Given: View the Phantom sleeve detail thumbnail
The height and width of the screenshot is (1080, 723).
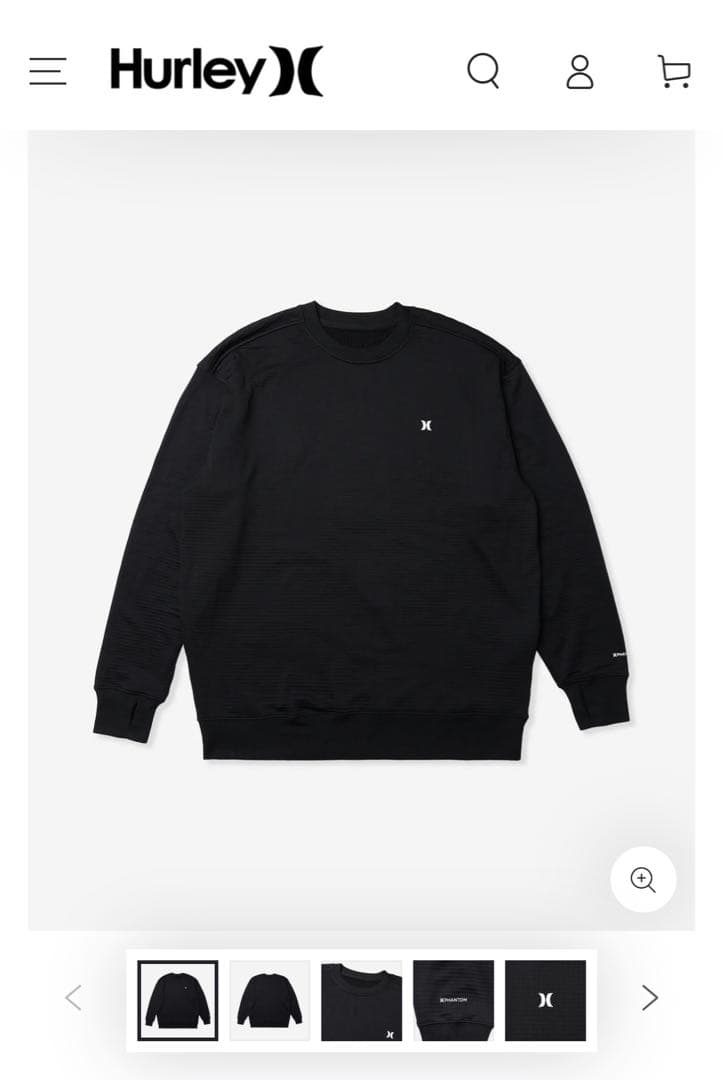Looking at the screenshot, I should (453, 1000).
